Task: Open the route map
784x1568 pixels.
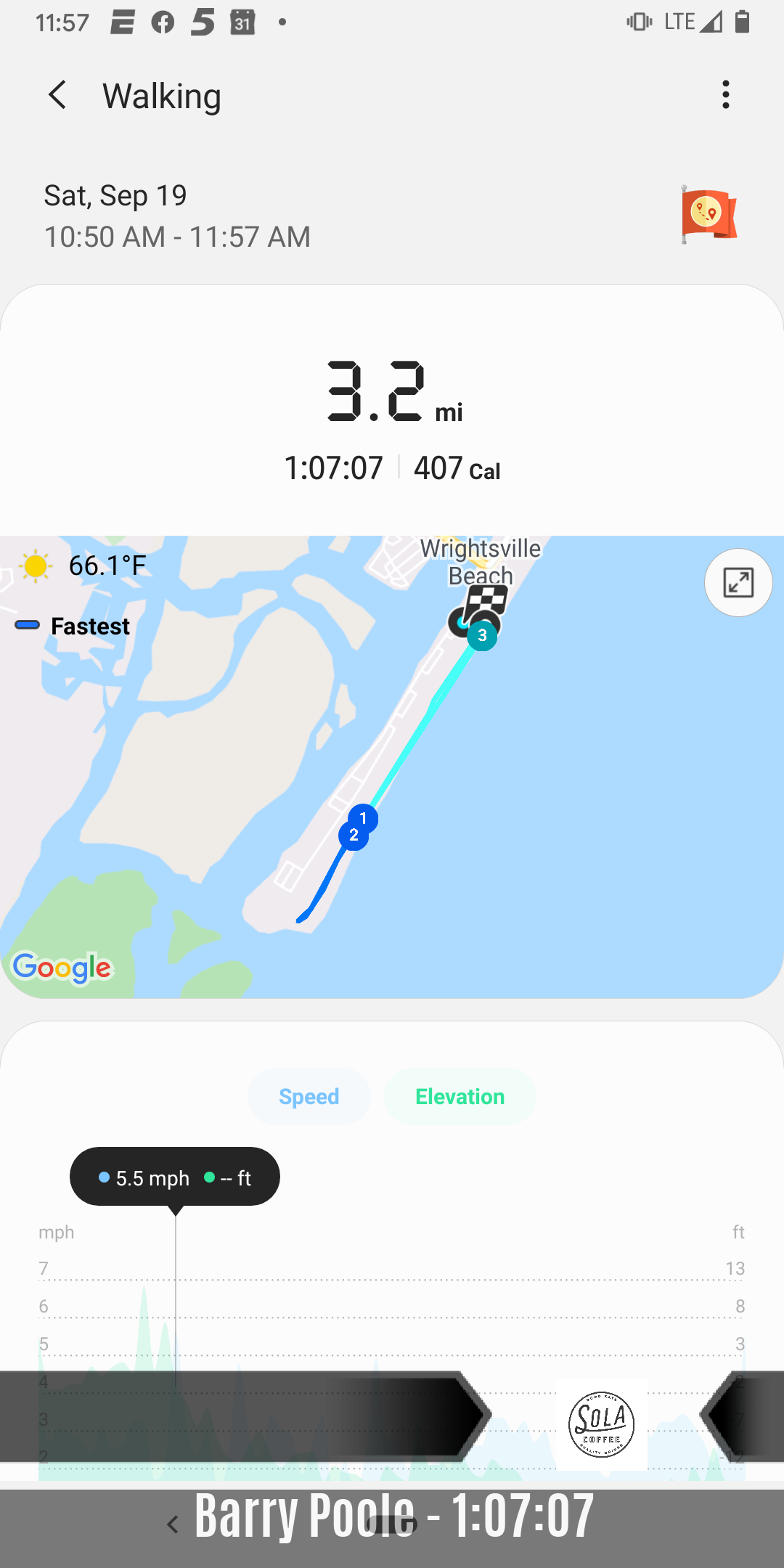Action: (392, 767)
